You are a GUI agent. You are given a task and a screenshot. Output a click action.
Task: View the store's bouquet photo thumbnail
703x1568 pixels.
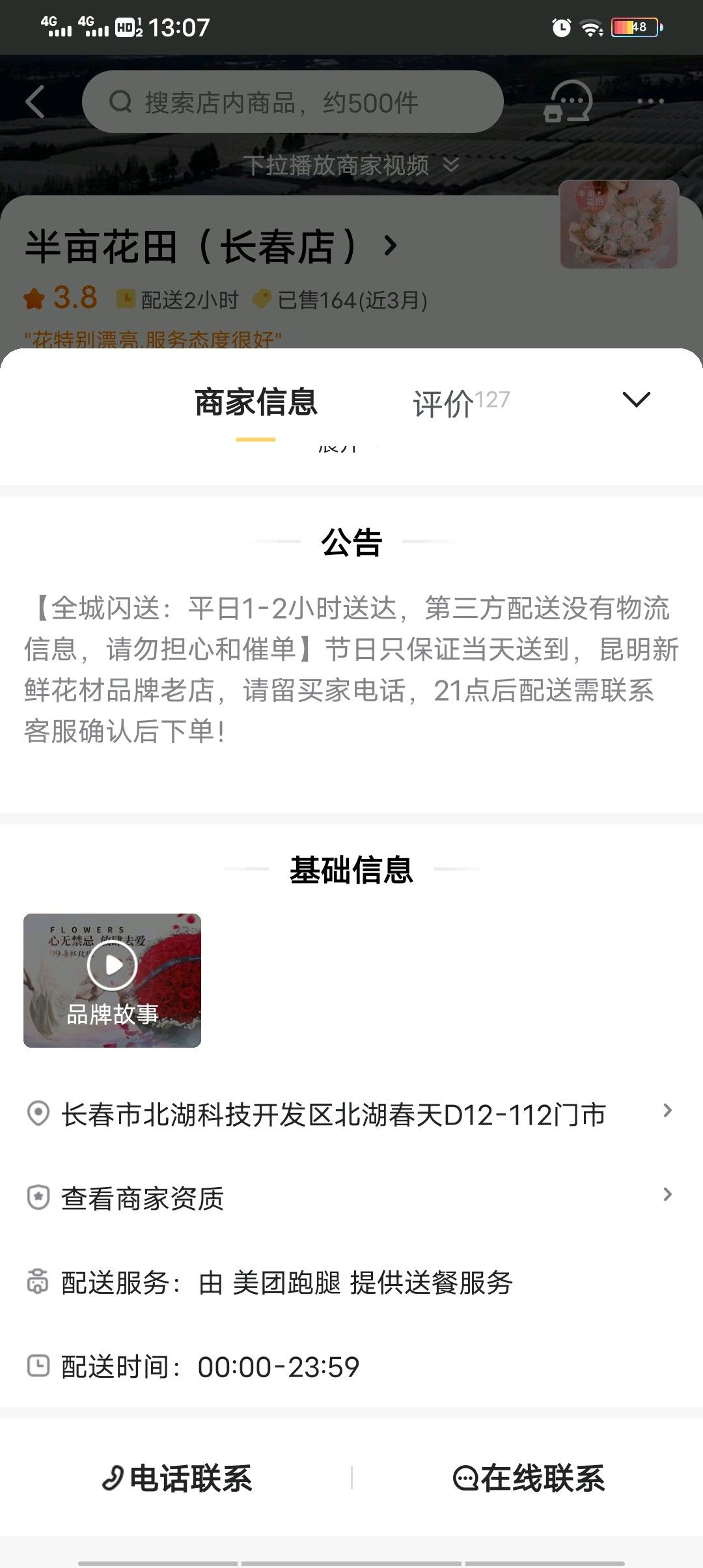(x=618, y=225)
